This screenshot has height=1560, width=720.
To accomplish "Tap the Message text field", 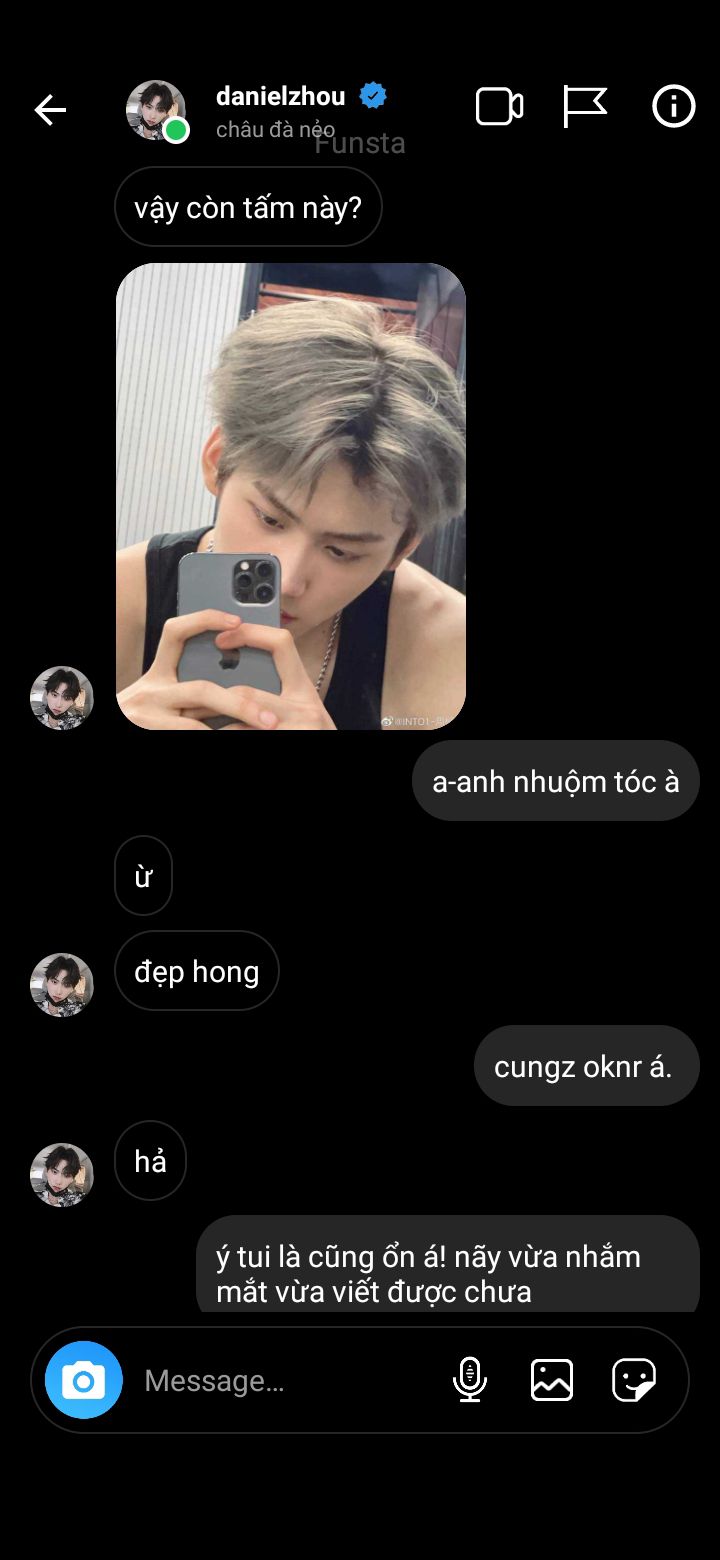I will pos(285,1380).
